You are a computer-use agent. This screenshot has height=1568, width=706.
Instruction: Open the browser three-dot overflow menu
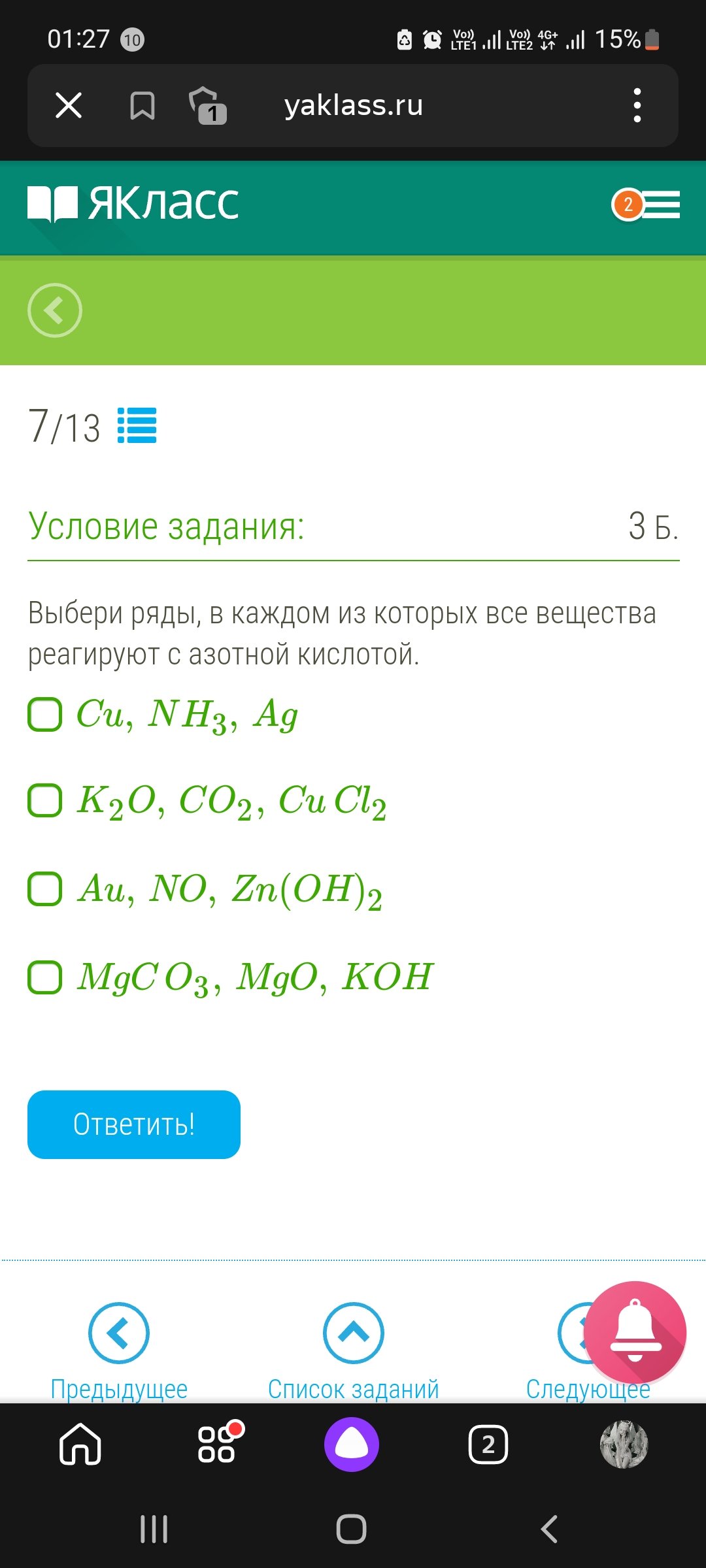pos(637,105)
